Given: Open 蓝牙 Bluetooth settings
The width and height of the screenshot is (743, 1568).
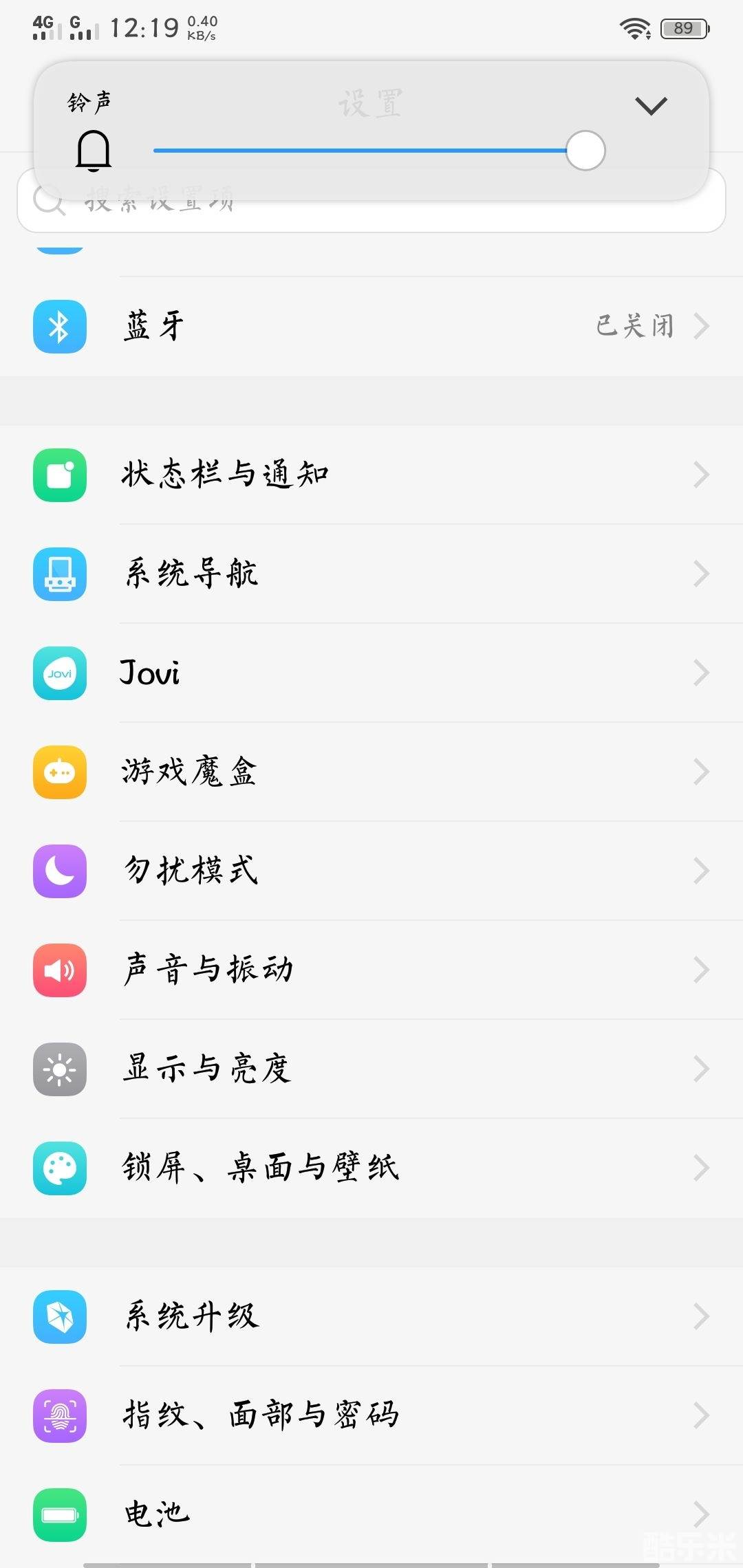Looking at the screenshot, I should pos(371,326).
